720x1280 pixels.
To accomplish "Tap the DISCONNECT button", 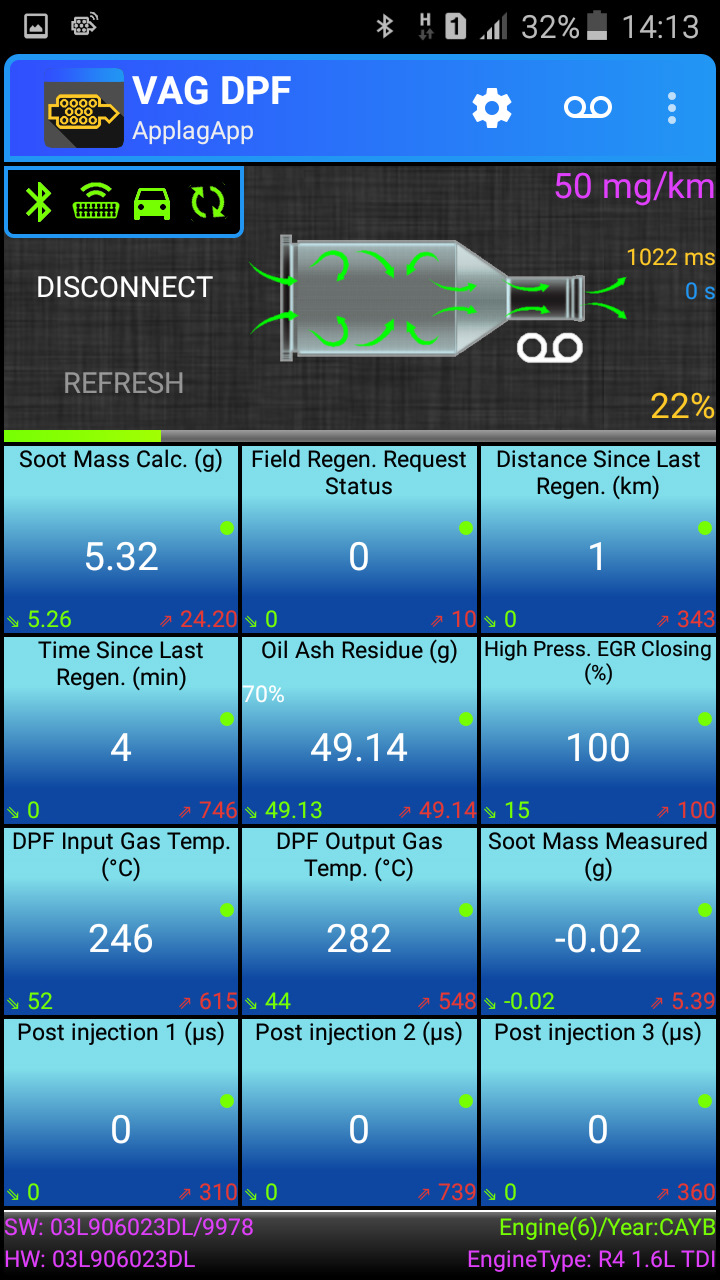I will pos(124,287).
